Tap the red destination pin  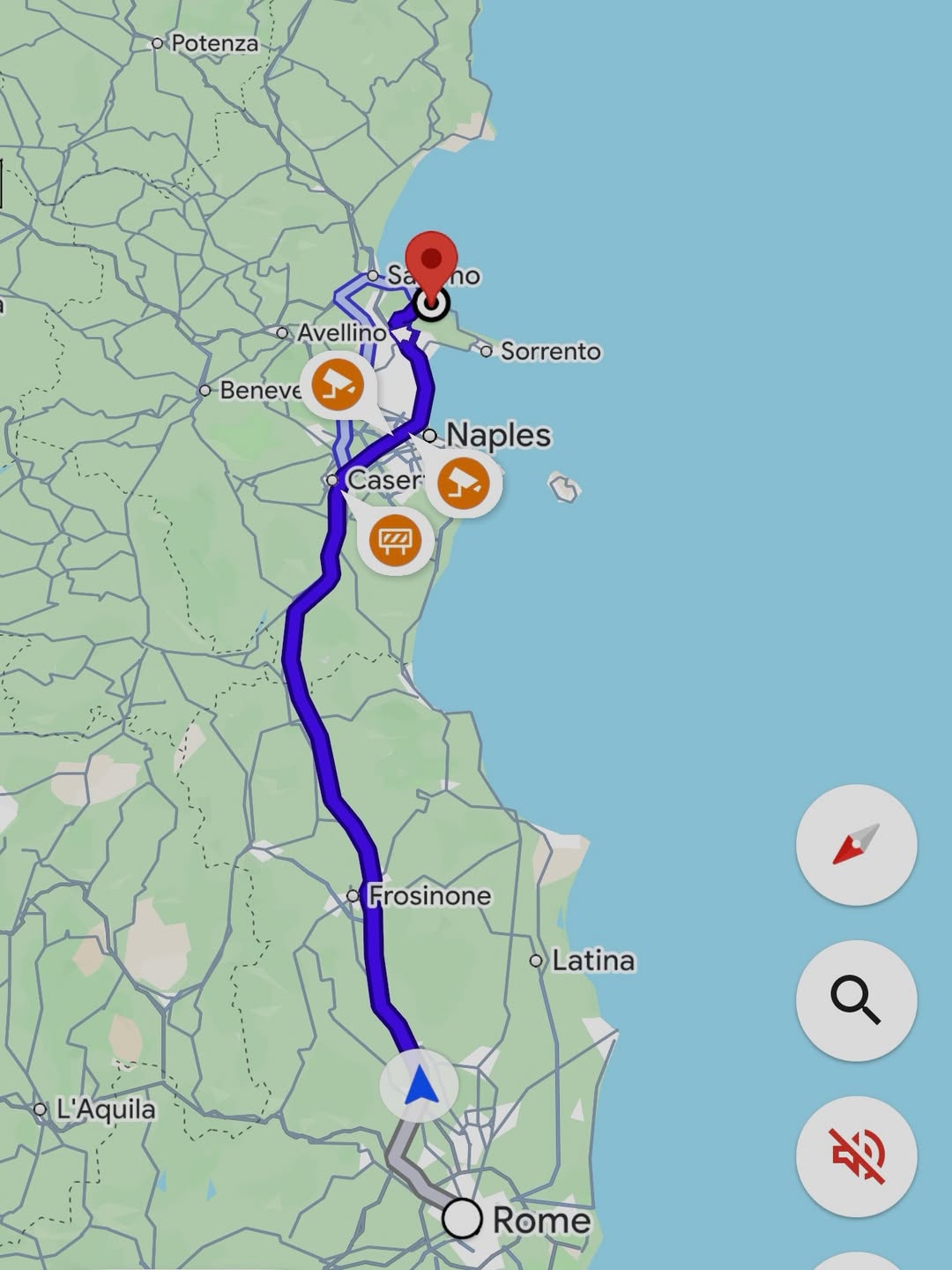coord(431,262)
